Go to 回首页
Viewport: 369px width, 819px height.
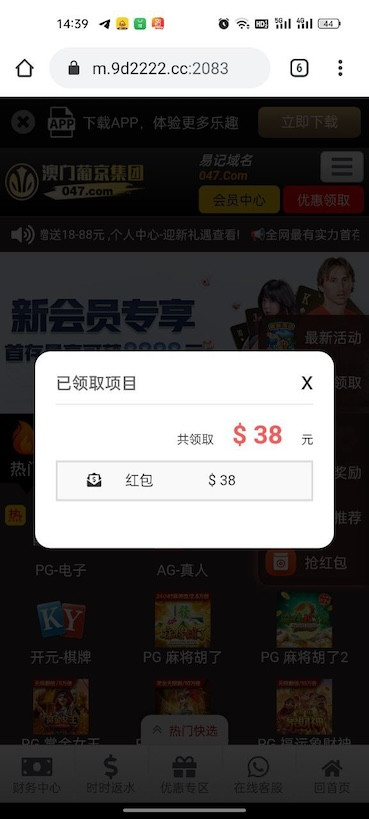332,775
